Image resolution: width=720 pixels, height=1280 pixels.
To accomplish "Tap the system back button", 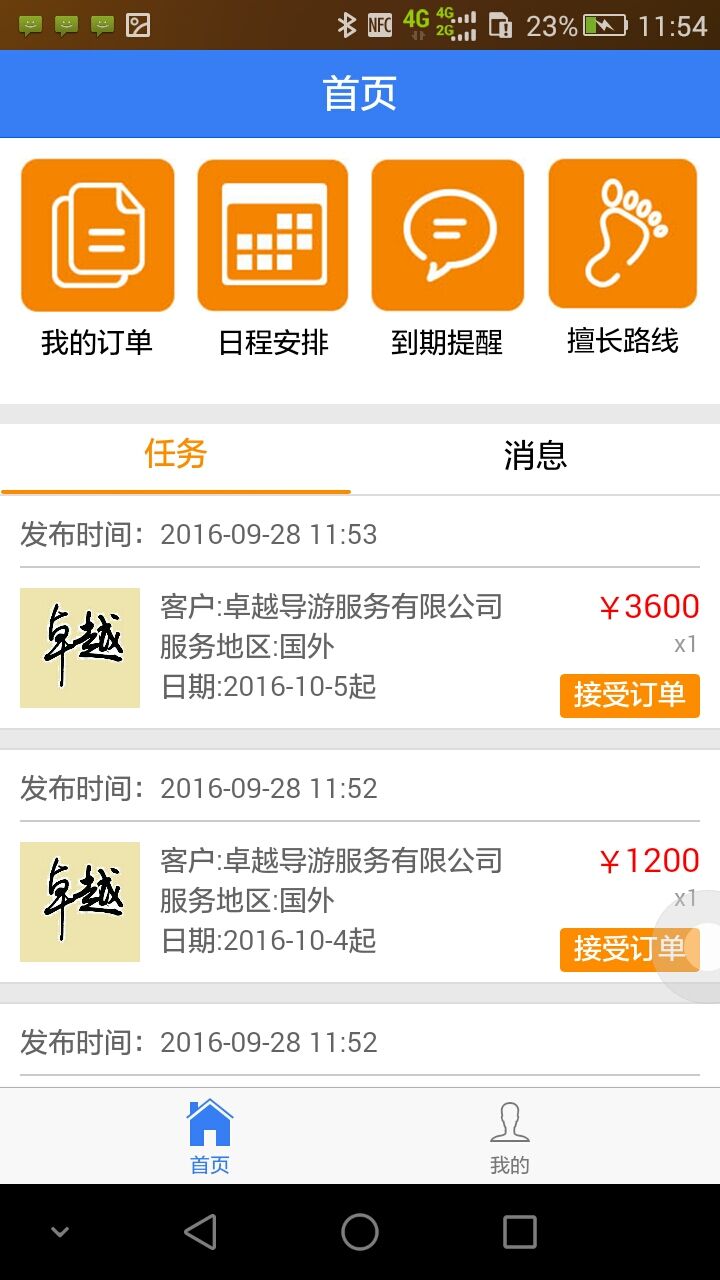I will [x=200, y=1232].
